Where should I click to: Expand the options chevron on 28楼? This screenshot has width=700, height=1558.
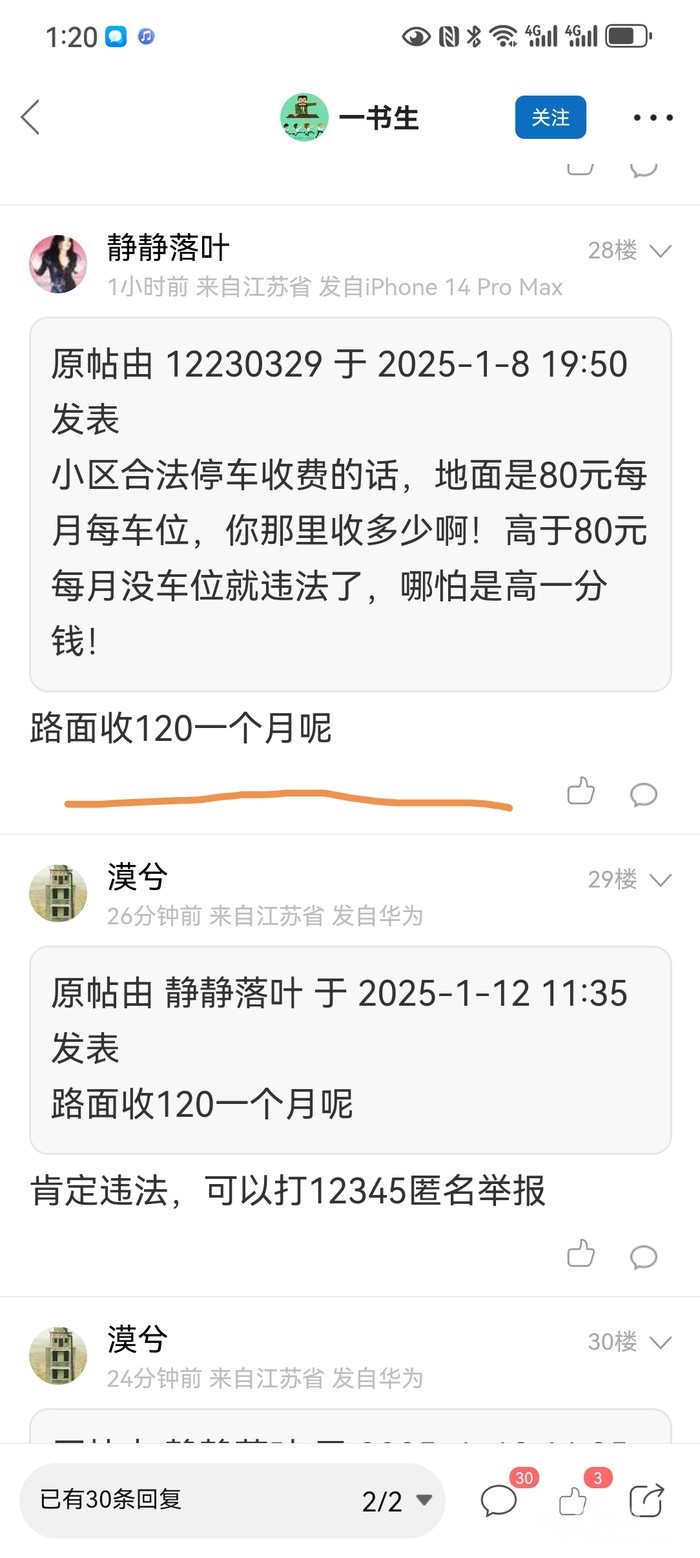[x=660, y=251]
